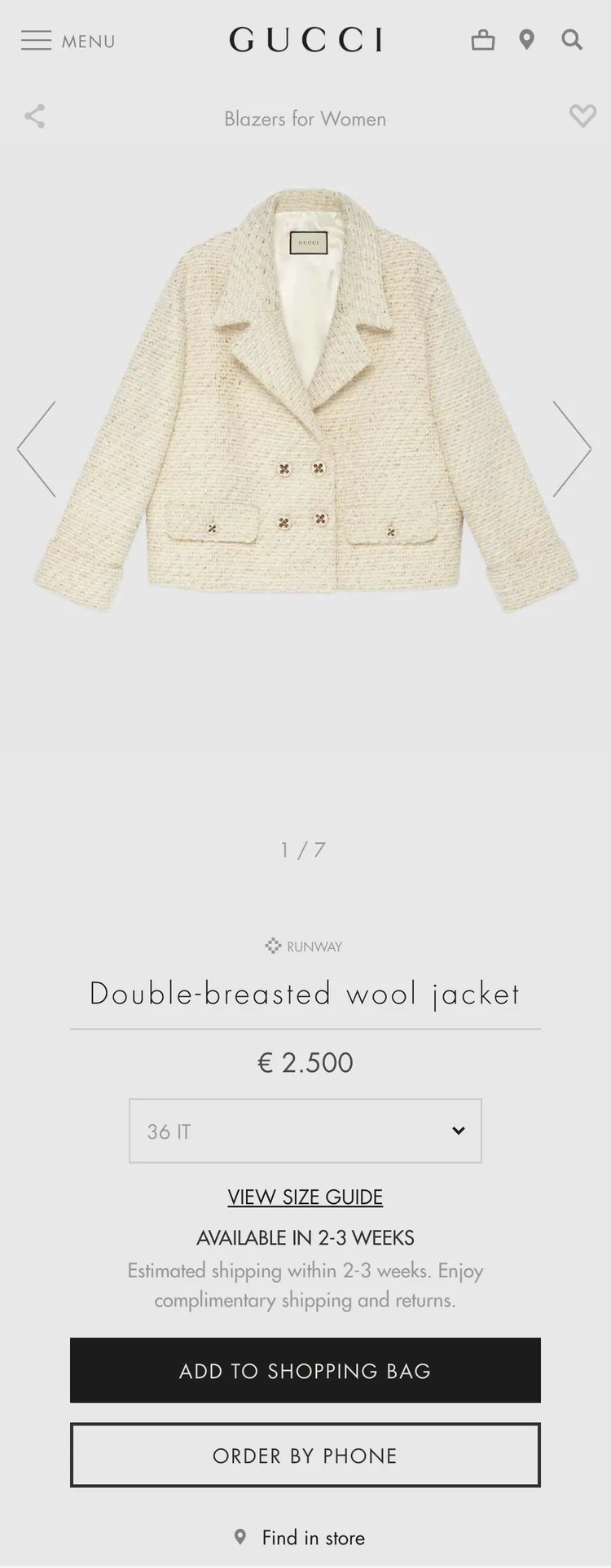Go to the Gucci homepage
Image resolution: width=611 pixels, height=1568 pixels.
click(x=305, y=40)
